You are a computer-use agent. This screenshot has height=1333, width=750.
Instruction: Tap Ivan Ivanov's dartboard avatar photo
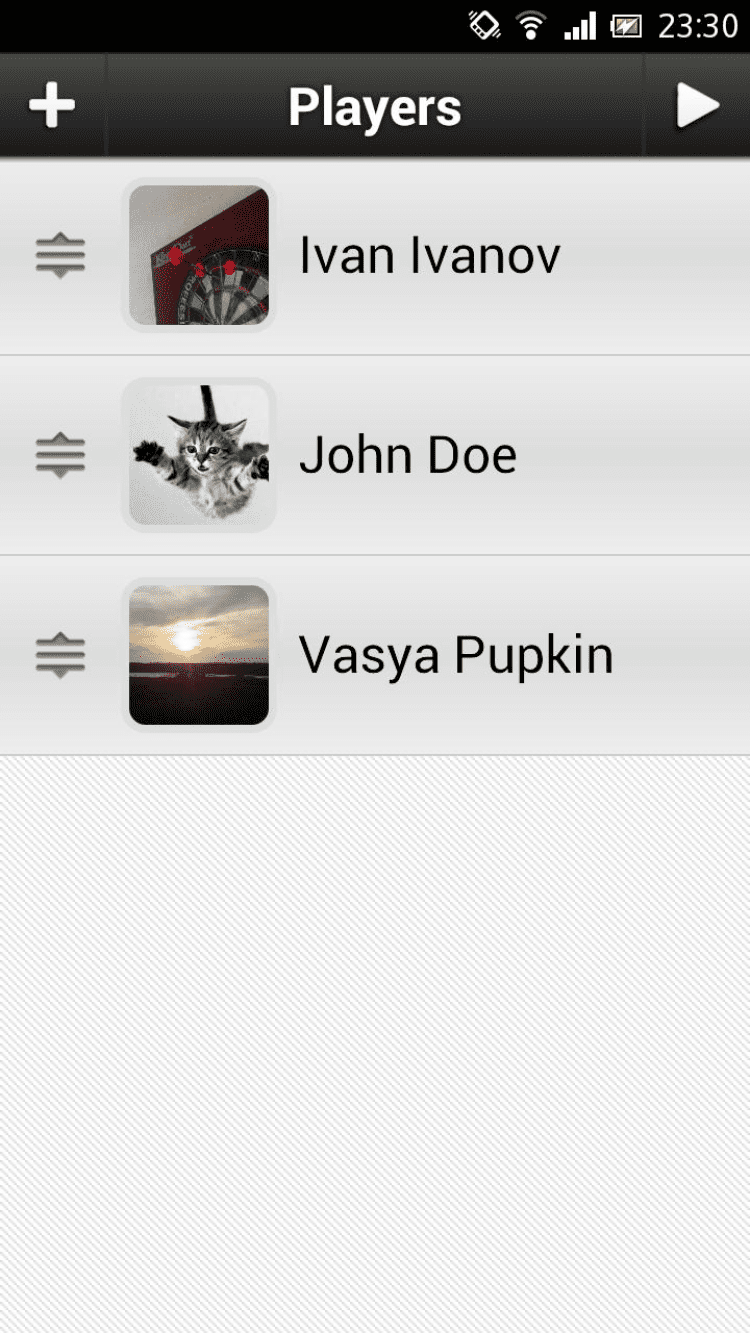point(199,255)
